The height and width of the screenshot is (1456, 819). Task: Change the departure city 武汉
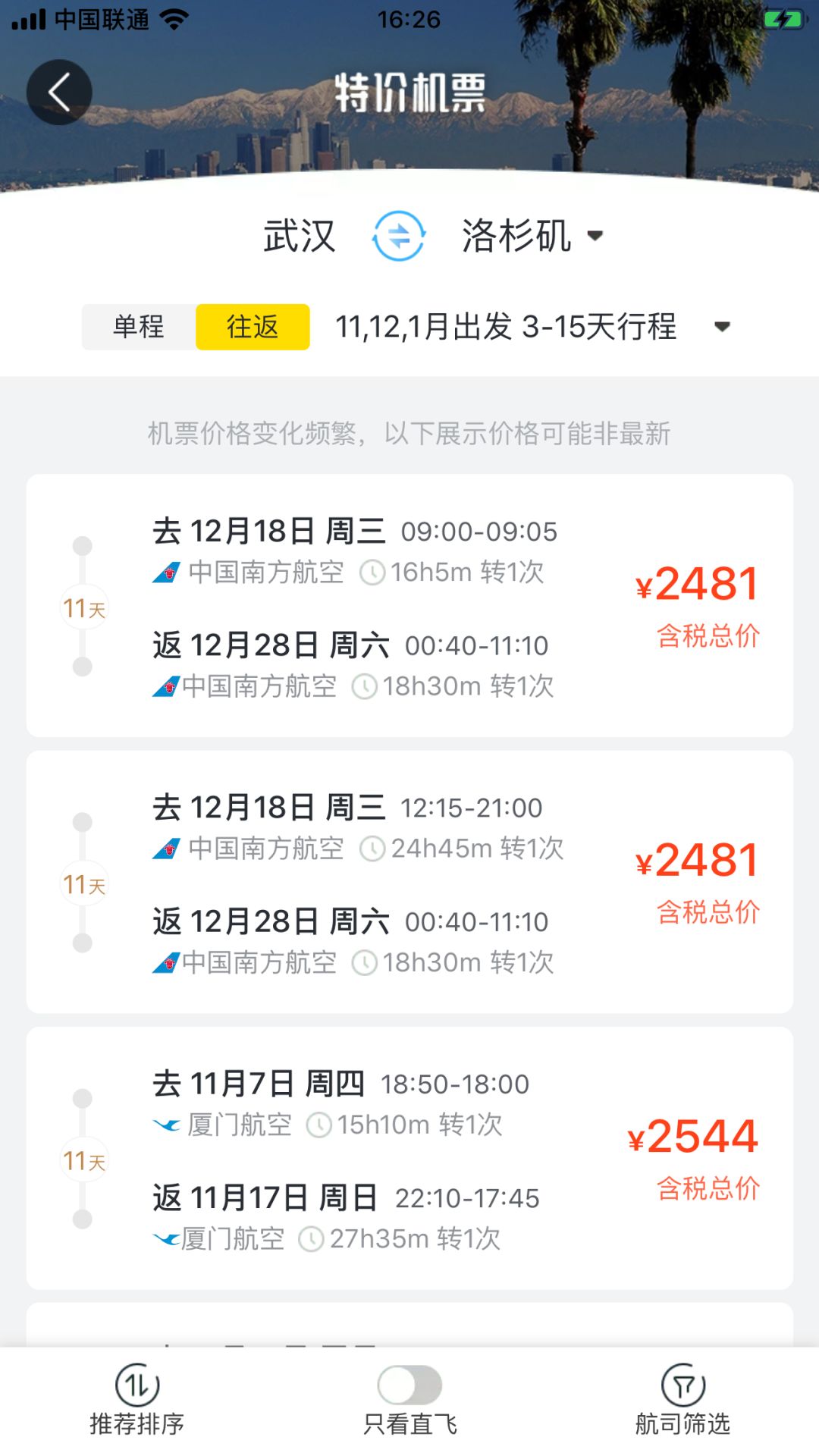click(300, 236)
